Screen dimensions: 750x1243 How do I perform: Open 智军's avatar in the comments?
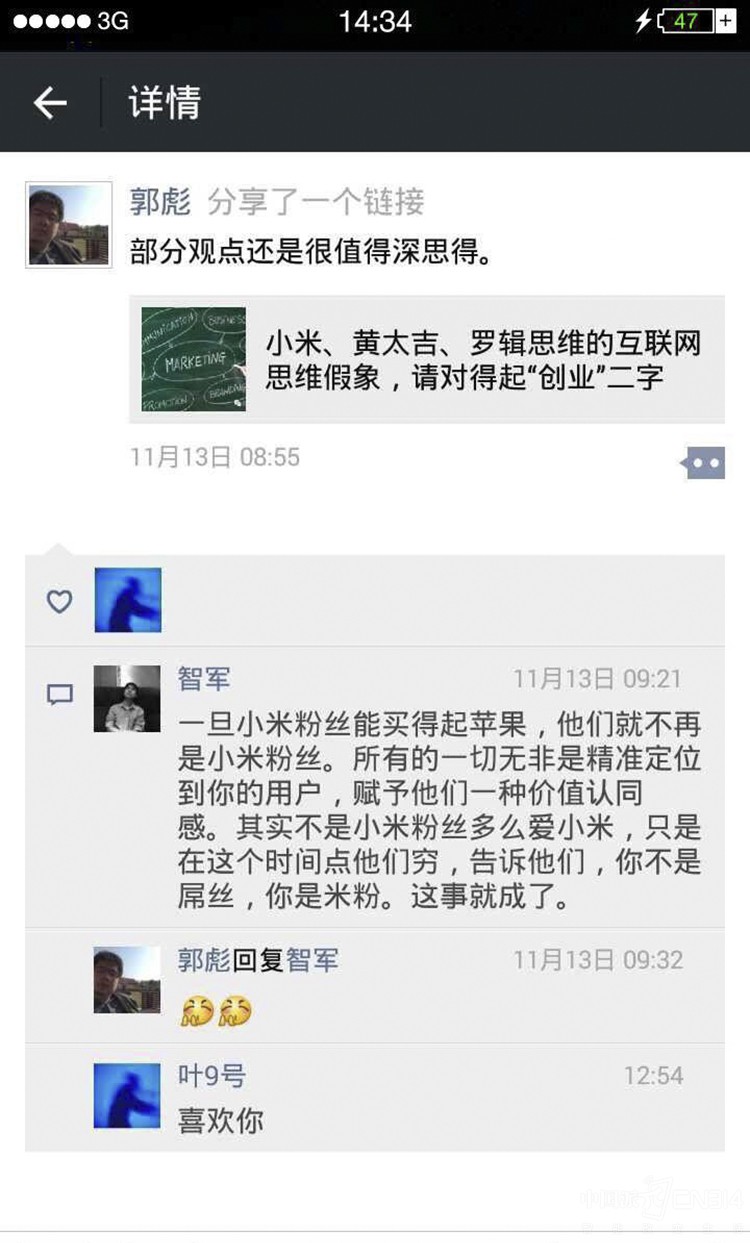click(127, 698)
